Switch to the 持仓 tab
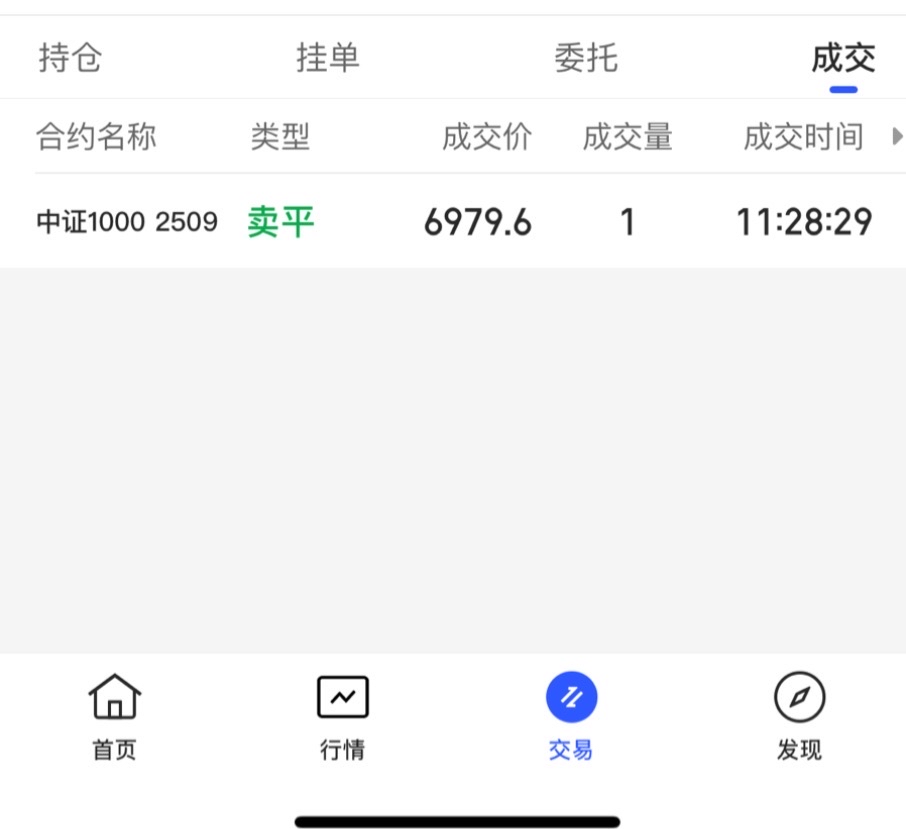This screenshot has height=829, width=906. tap(70, 58)
